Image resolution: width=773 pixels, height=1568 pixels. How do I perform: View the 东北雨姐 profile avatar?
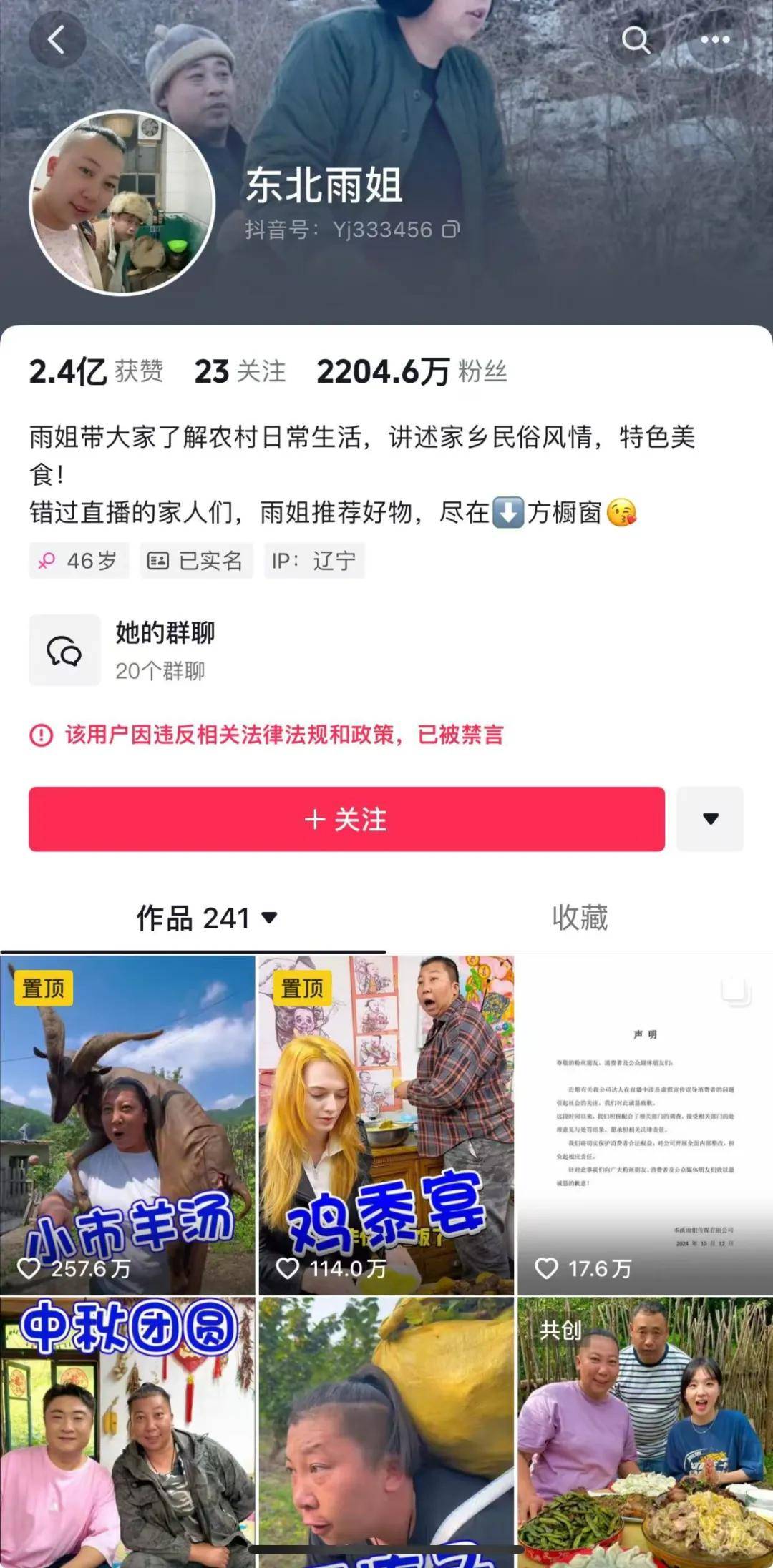[122, 203]
